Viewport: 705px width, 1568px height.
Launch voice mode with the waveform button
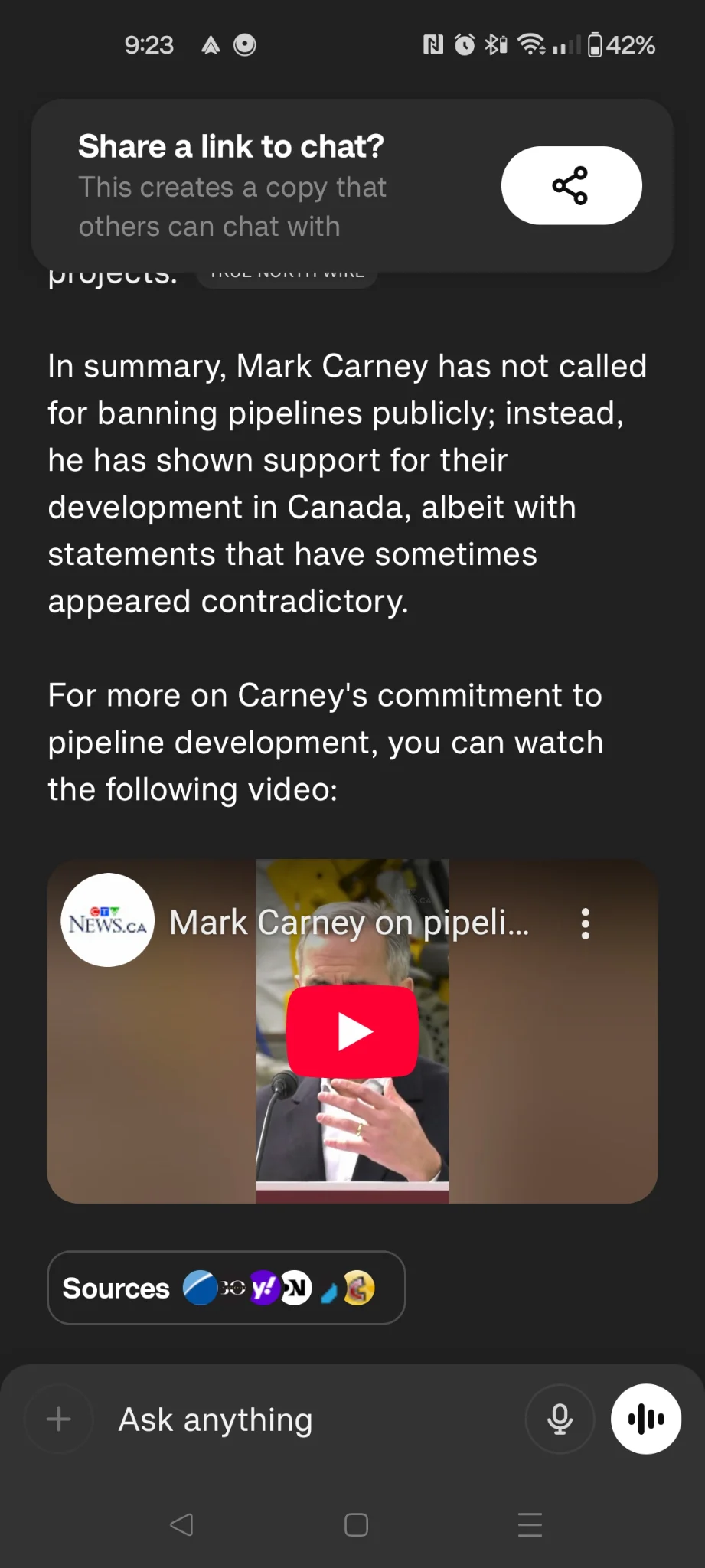(645, 1419)
